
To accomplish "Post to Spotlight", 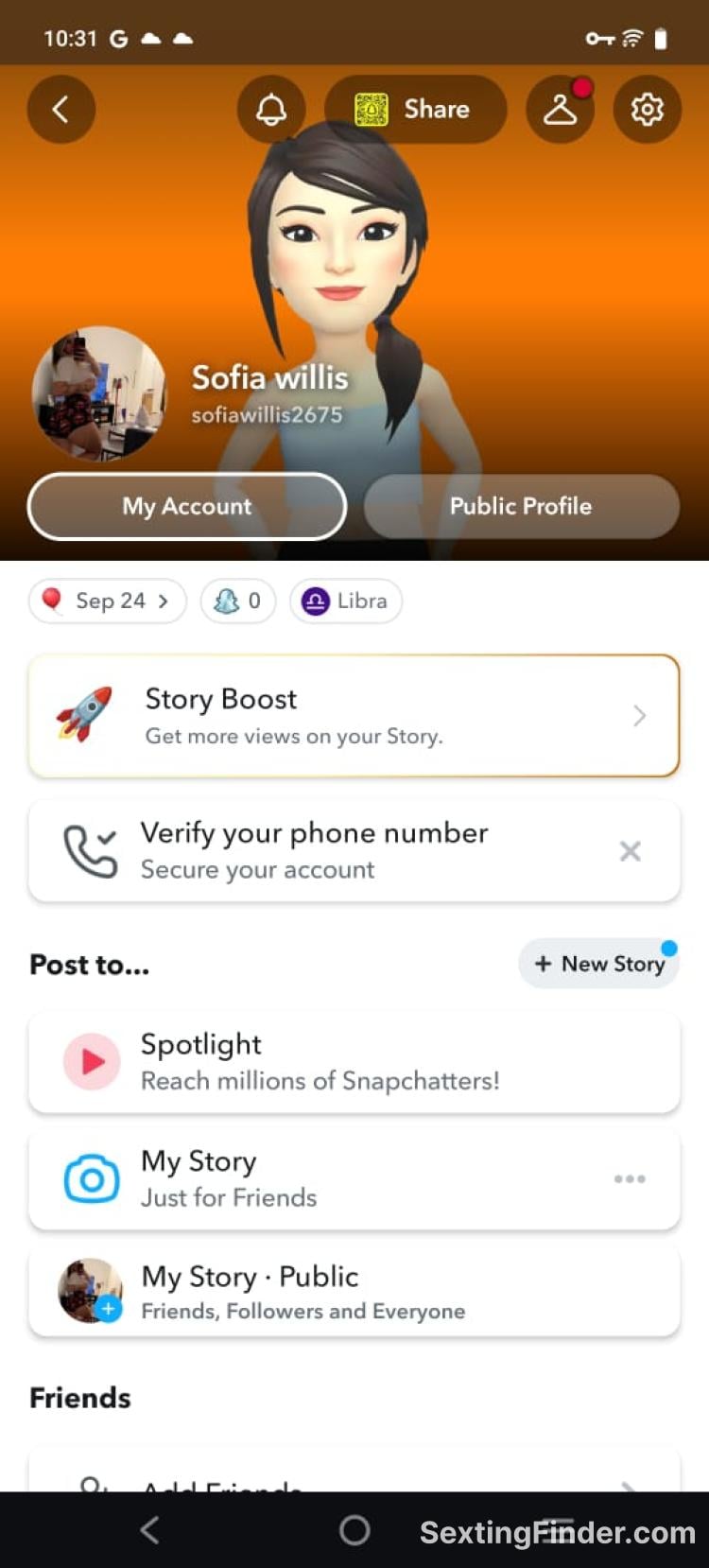I will pos(354,1062).
